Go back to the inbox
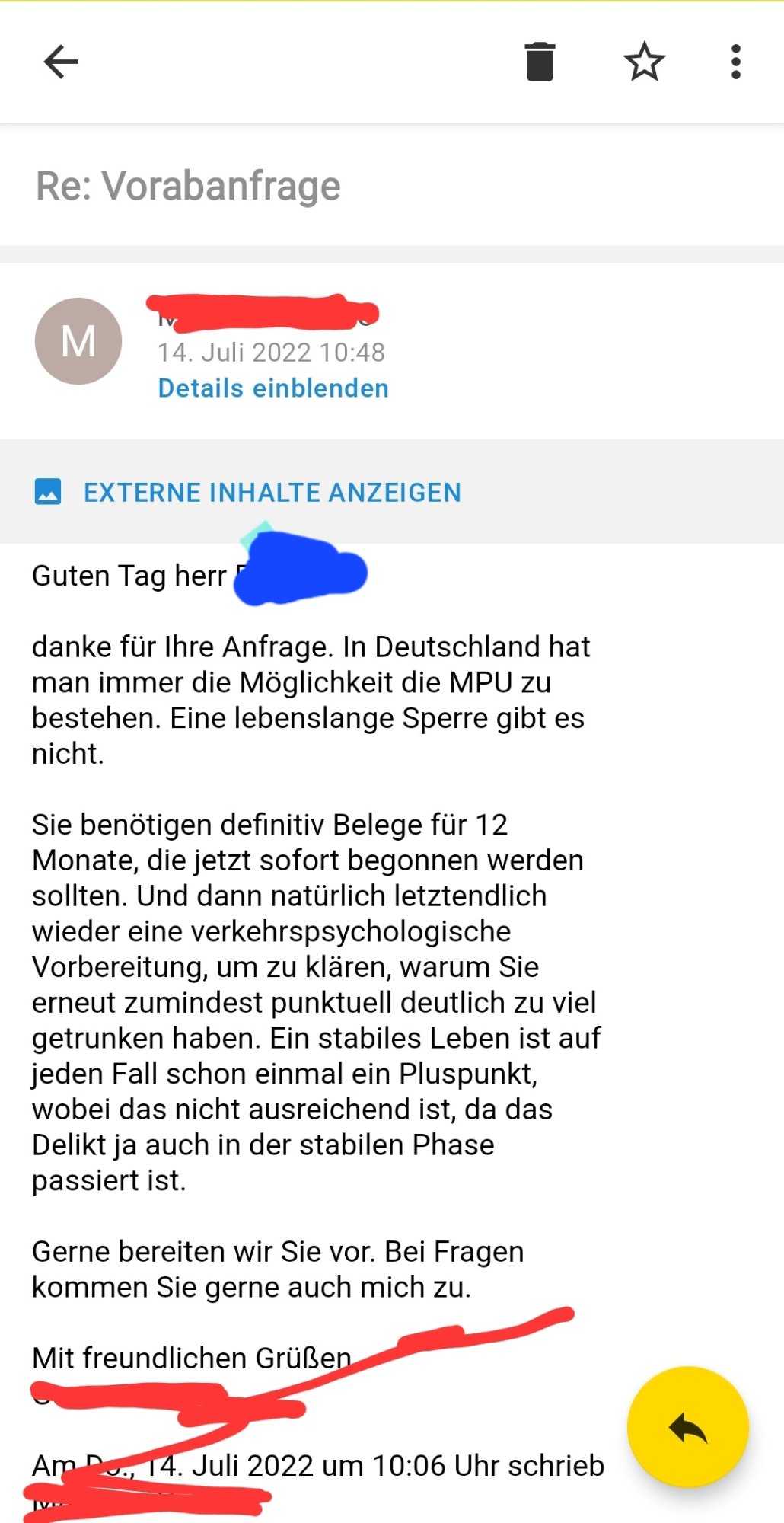The height and width of the screenshot is (1523, 784). tap(61, 62)
